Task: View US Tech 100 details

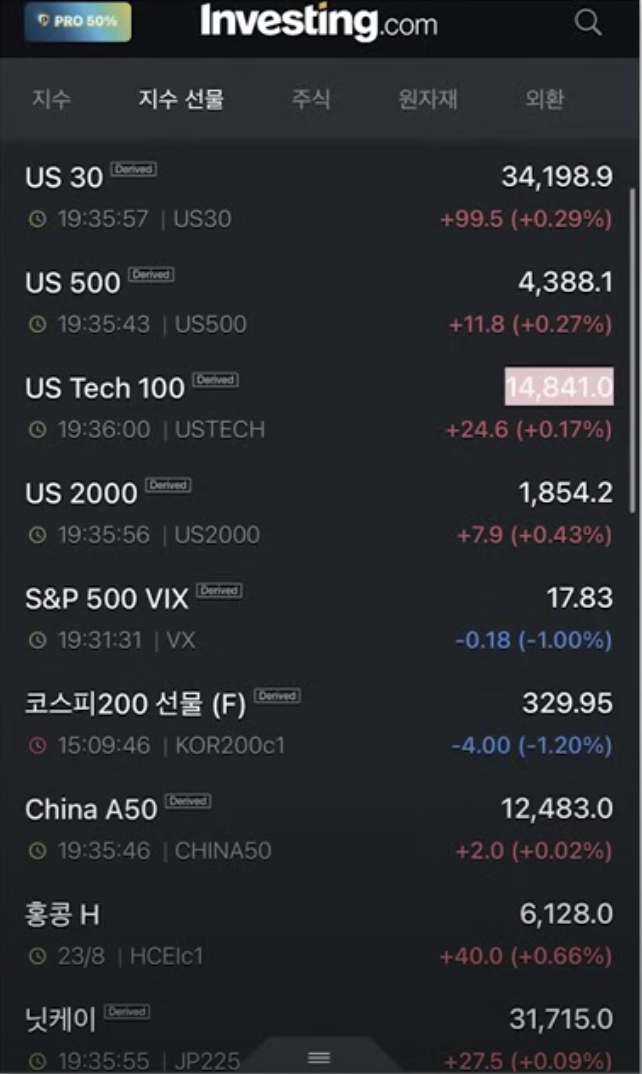Action: click(x=319, y=408)
